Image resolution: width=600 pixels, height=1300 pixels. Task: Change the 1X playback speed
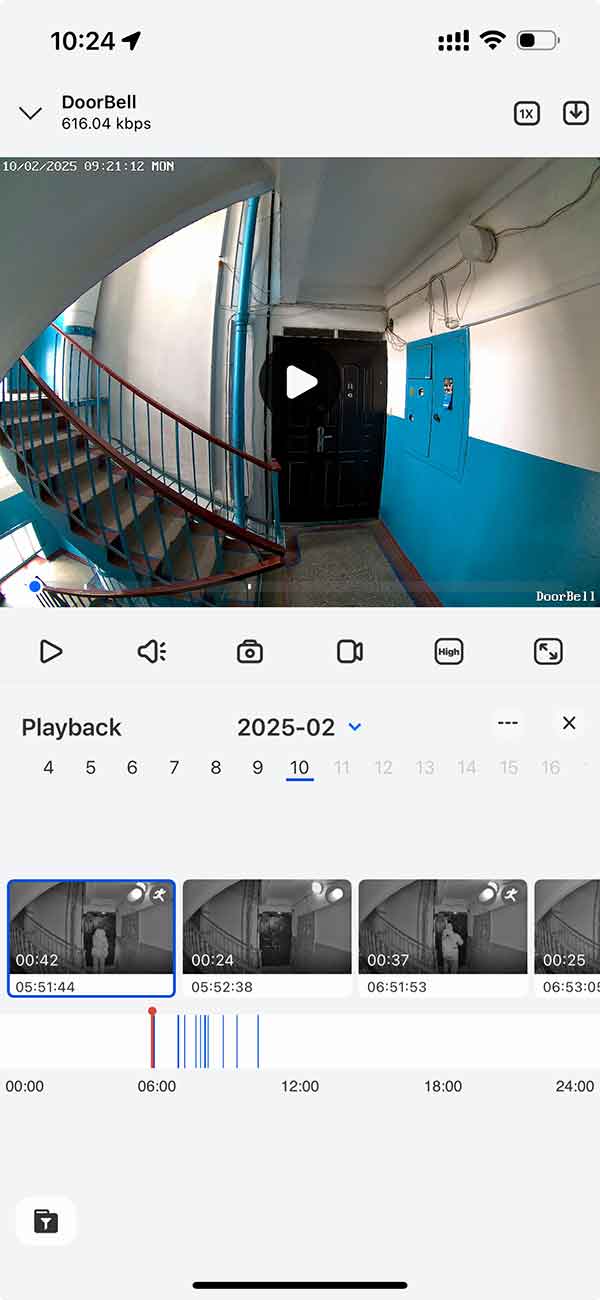pyautogui.click(x=527, y=113)
